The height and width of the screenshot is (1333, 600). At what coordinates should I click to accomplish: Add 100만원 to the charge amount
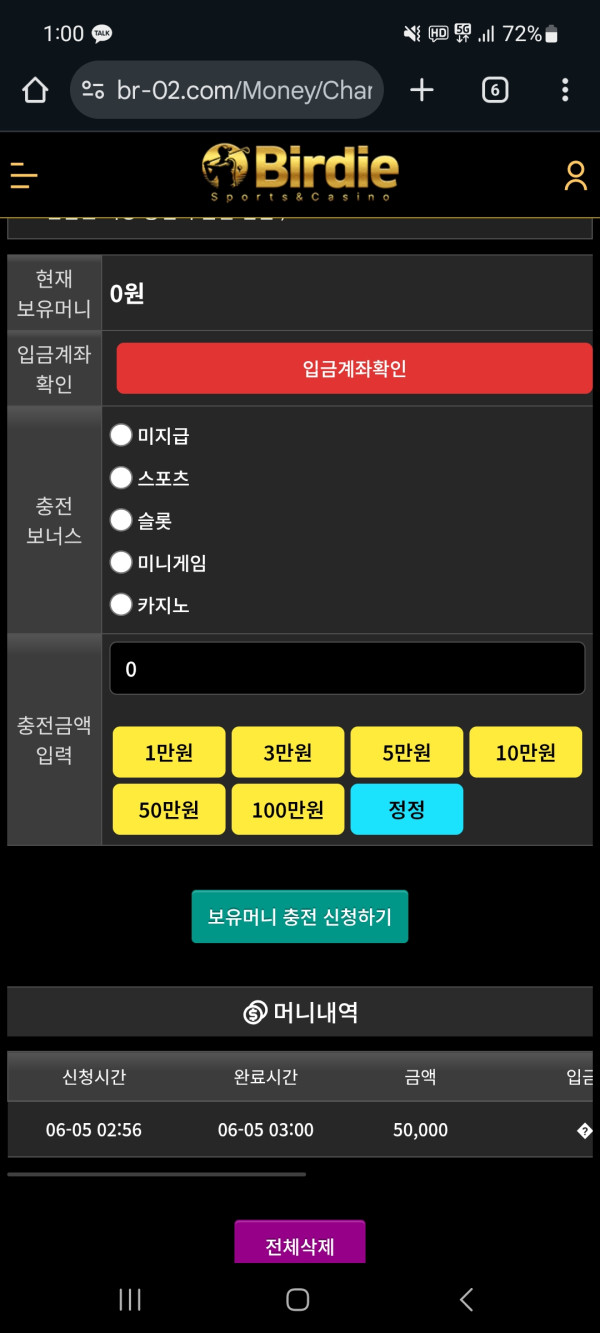(287, 810)
